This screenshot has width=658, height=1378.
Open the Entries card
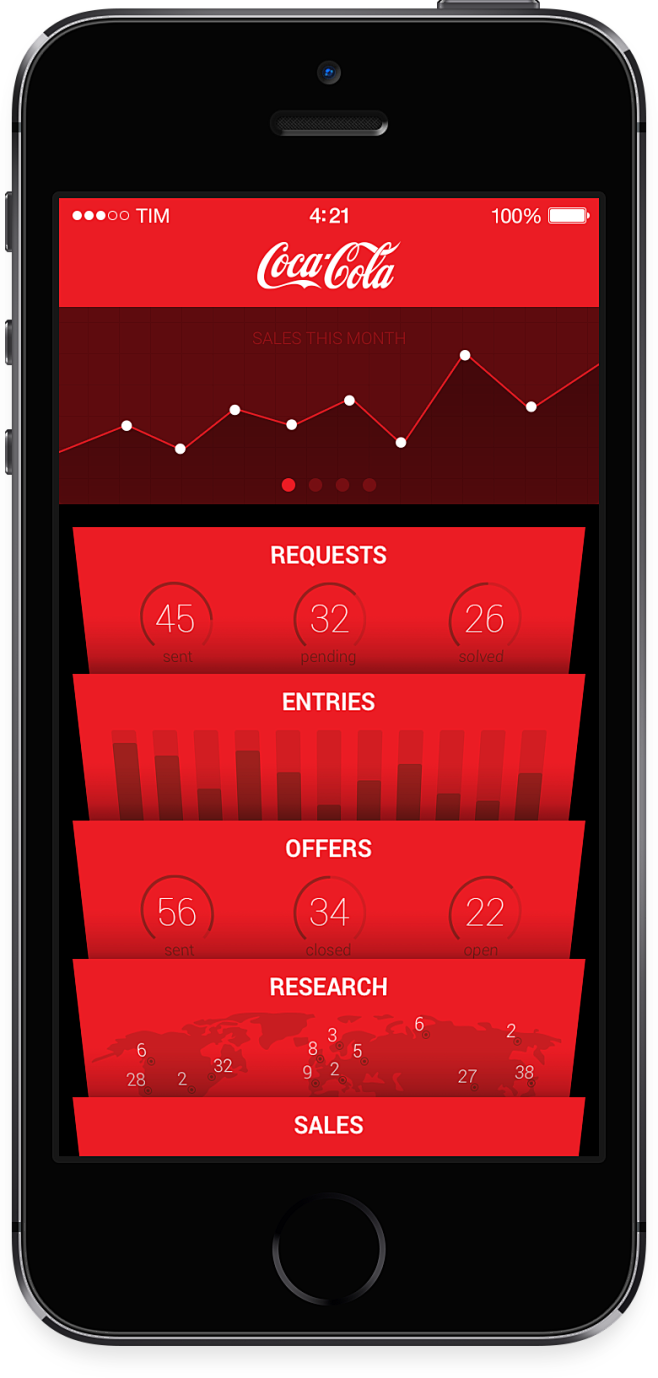[x=329, y=747]
